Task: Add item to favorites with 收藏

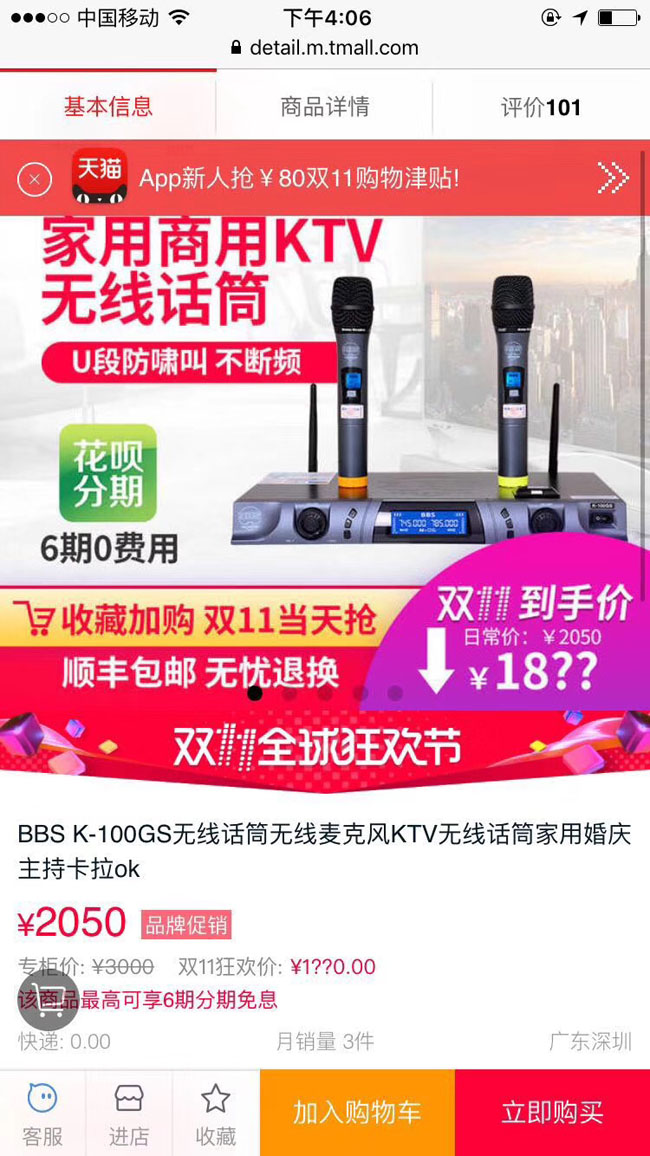Action: pyautogui.click(x=216, y=1113)
